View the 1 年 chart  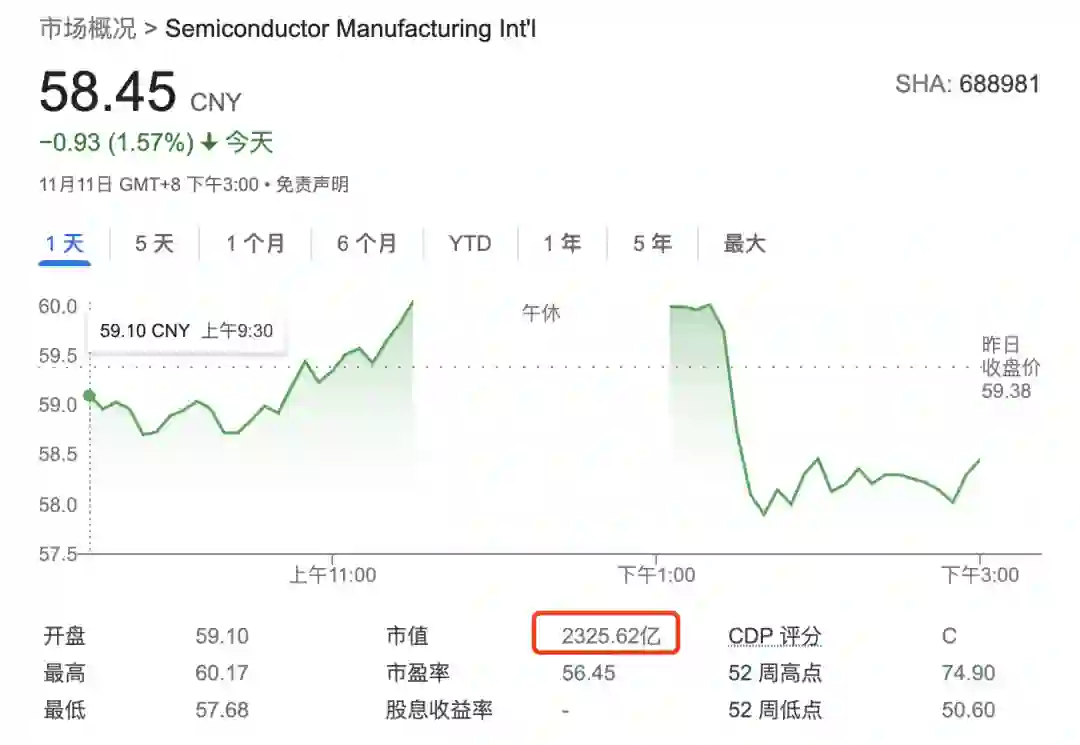[x=562, y=244]
